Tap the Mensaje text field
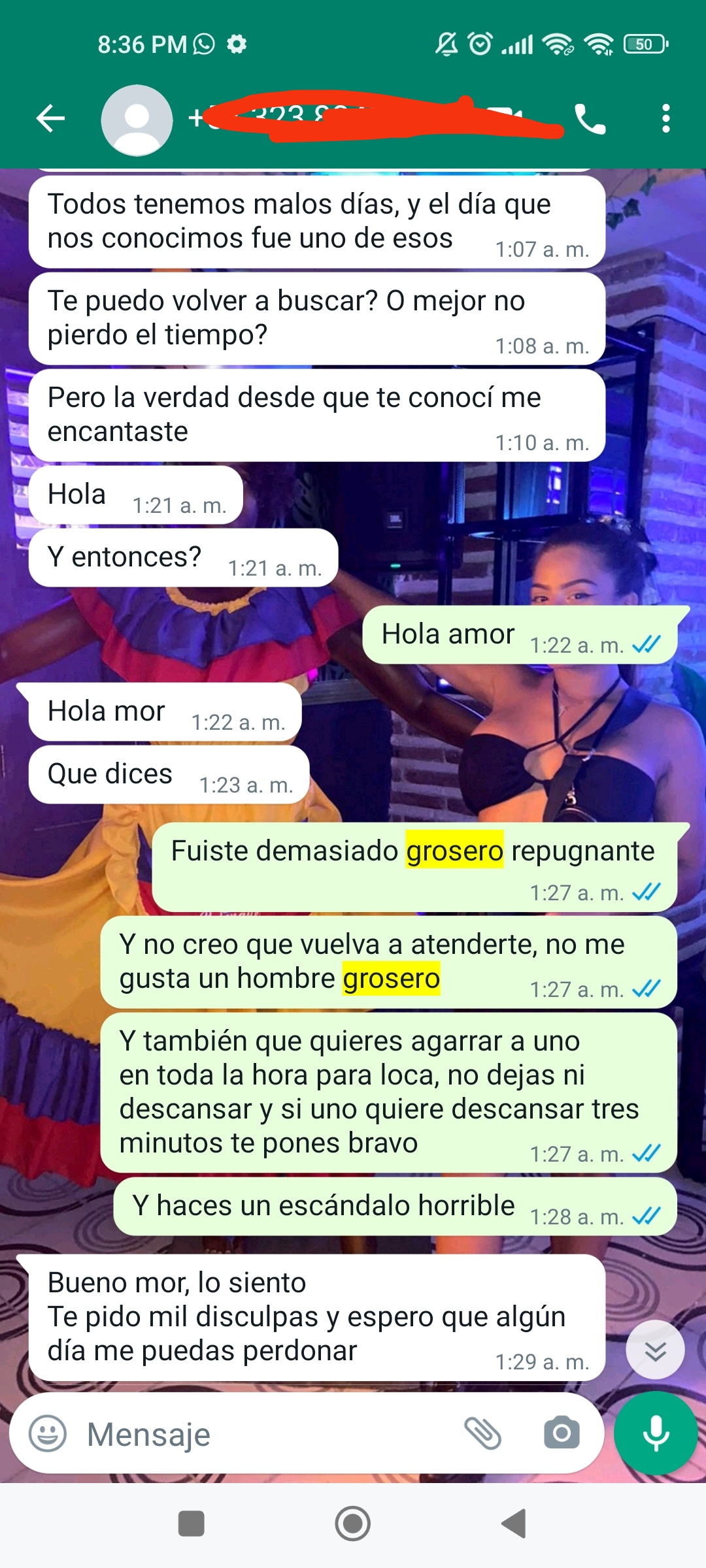The width and height of the screenshot is (706, 1568). coord(261,1435)
